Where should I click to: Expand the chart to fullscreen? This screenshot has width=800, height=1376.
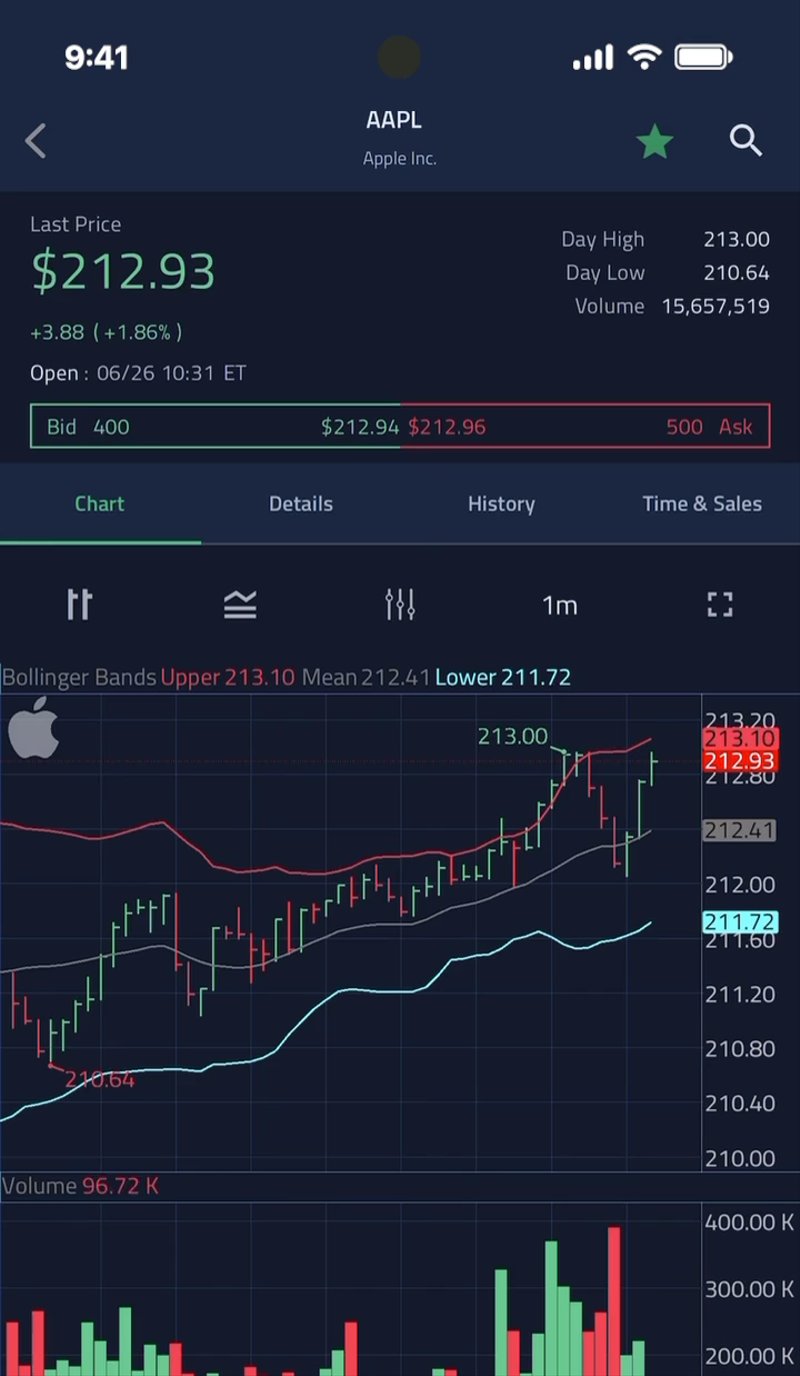point(720,604)
